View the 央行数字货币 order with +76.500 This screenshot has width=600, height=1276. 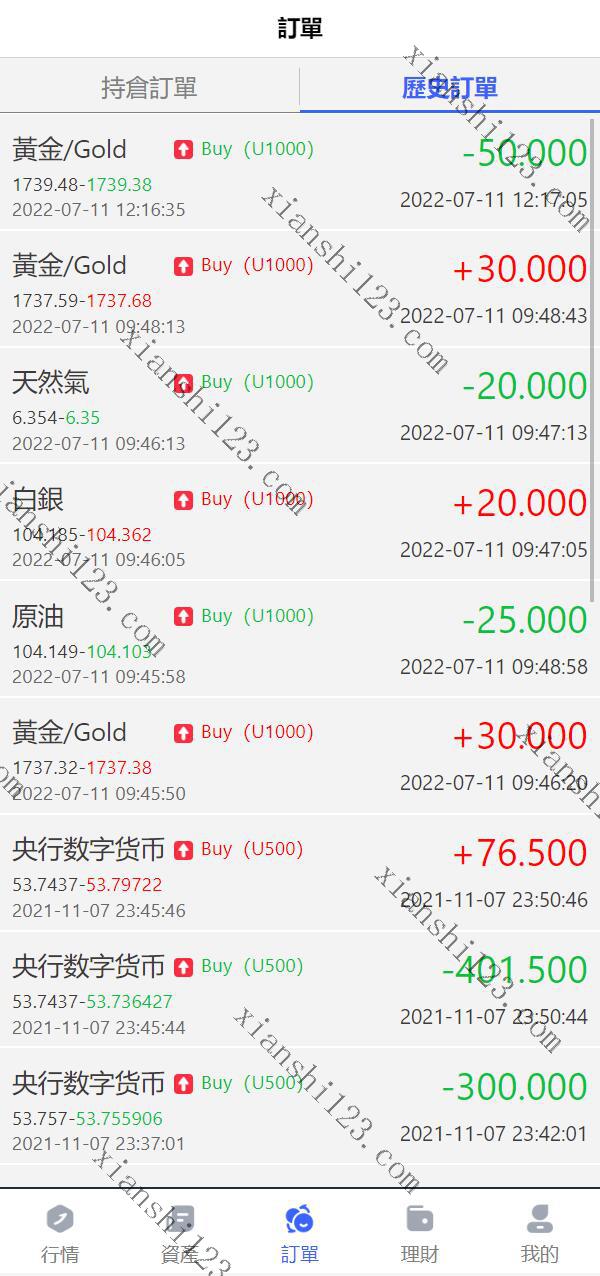(300, 873)
